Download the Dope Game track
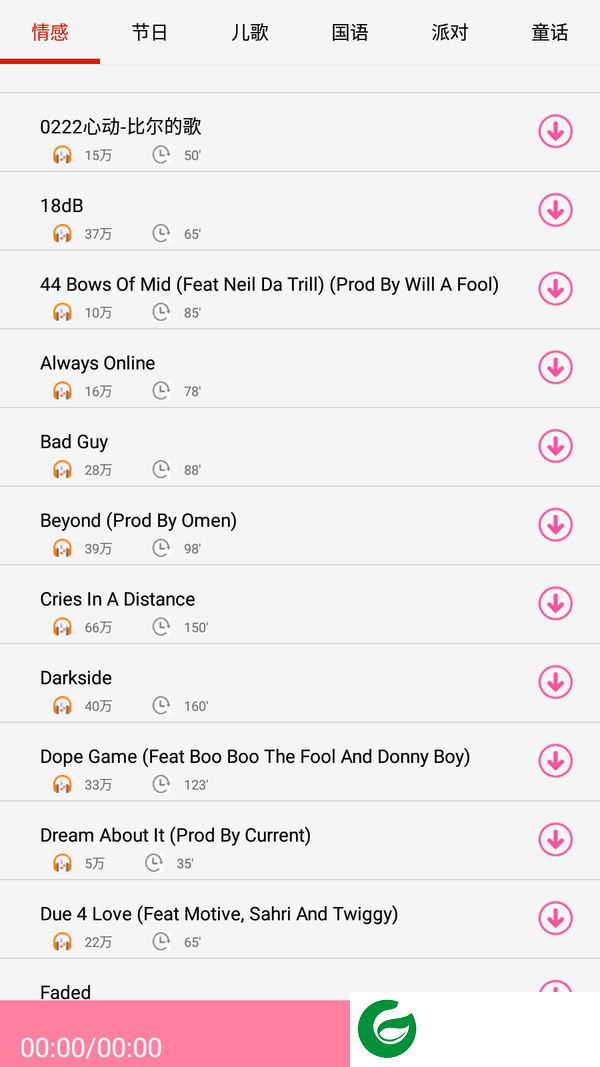The image size is (600, 1067). pyautogui.click(x=555, y=761)
